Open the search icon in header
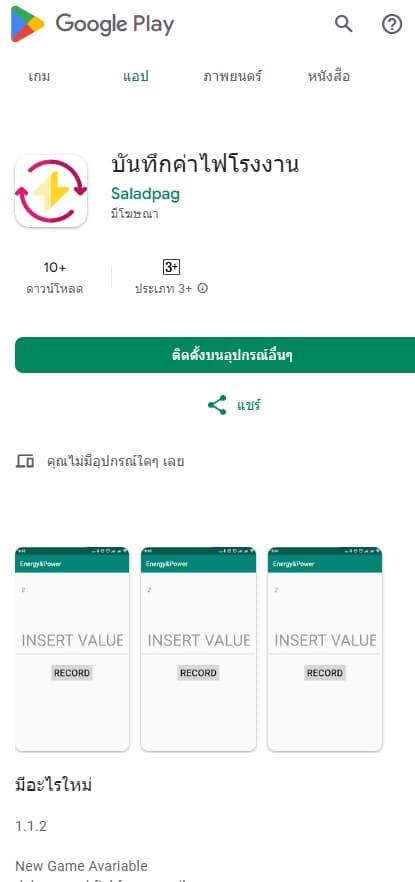This screenshot has height=882, width=415. click(x=343, y=24)
